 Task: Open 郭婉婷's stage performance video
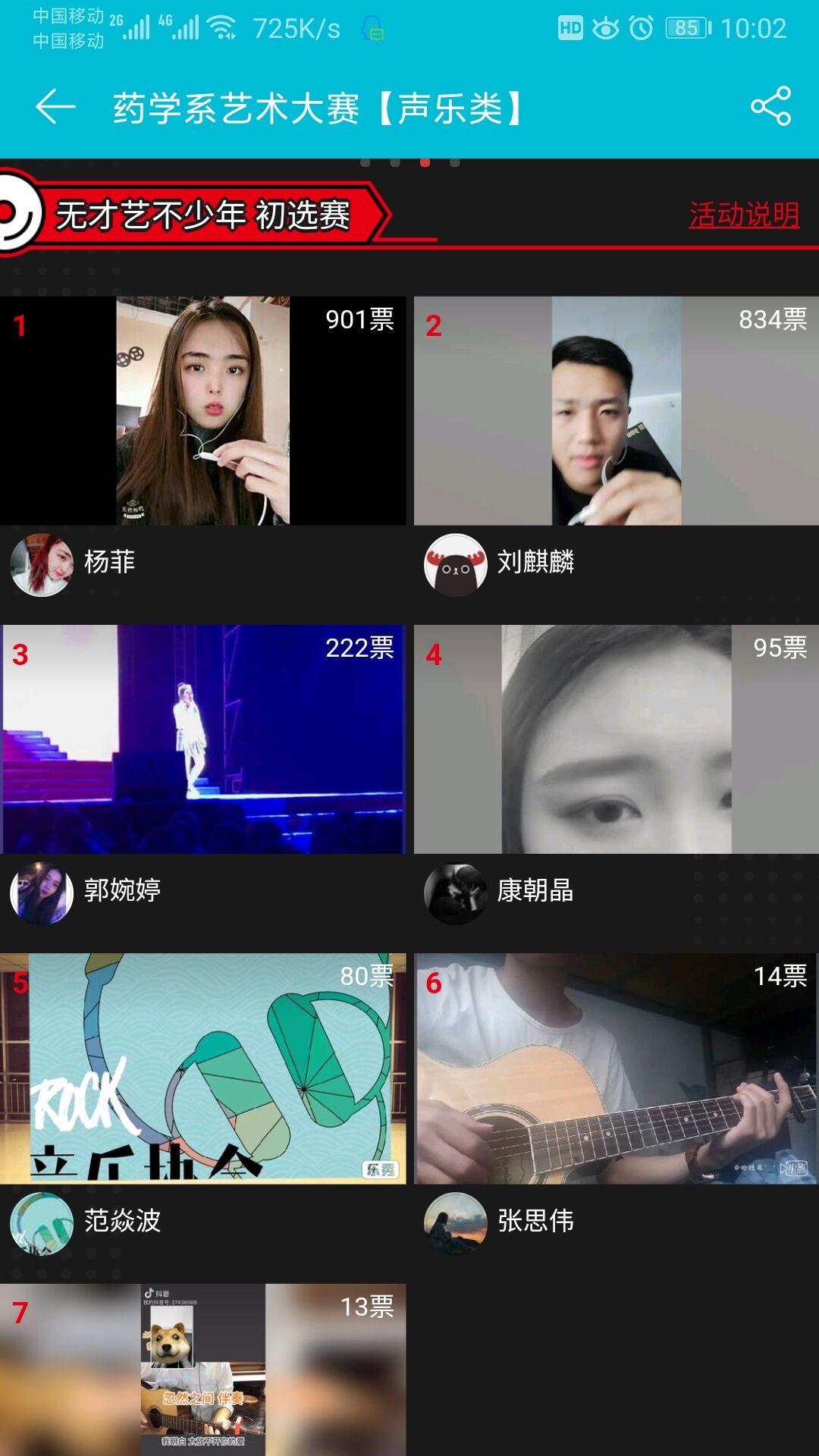(x=203, y=739)
